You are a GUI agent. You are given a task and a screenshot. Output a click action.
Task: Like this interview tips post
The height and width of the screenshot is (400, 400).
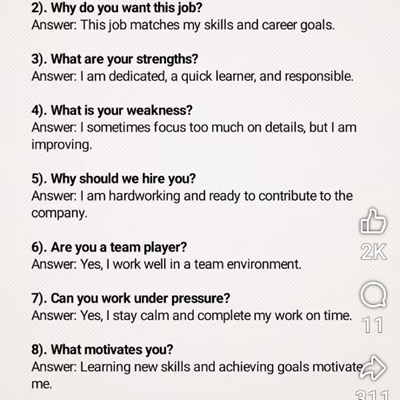click(373, 221)
